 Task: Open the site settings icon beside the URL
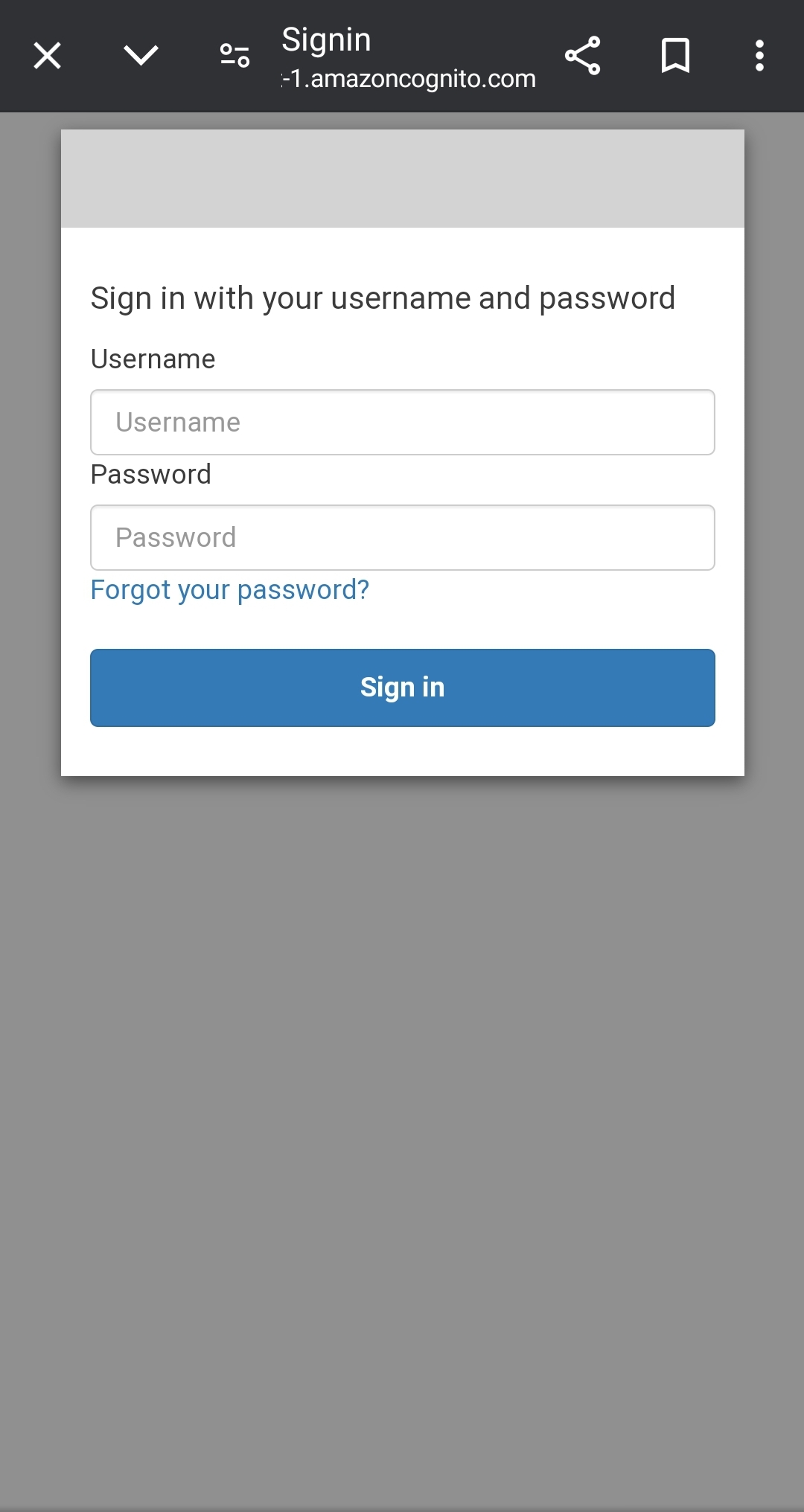pyautogui.click(x=234, y=56)
